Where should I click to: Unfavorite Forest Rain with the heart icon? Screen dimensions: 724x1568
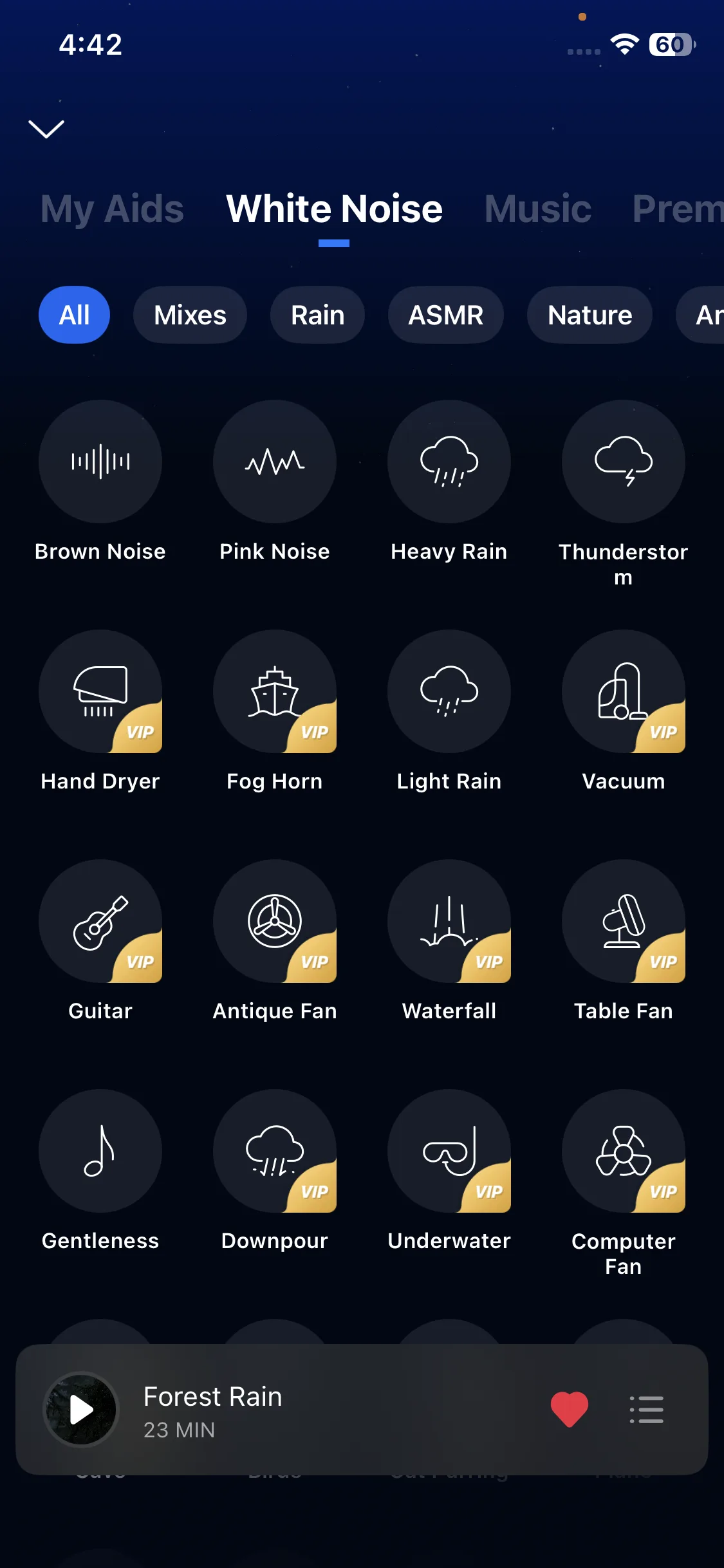point(570,1409)
